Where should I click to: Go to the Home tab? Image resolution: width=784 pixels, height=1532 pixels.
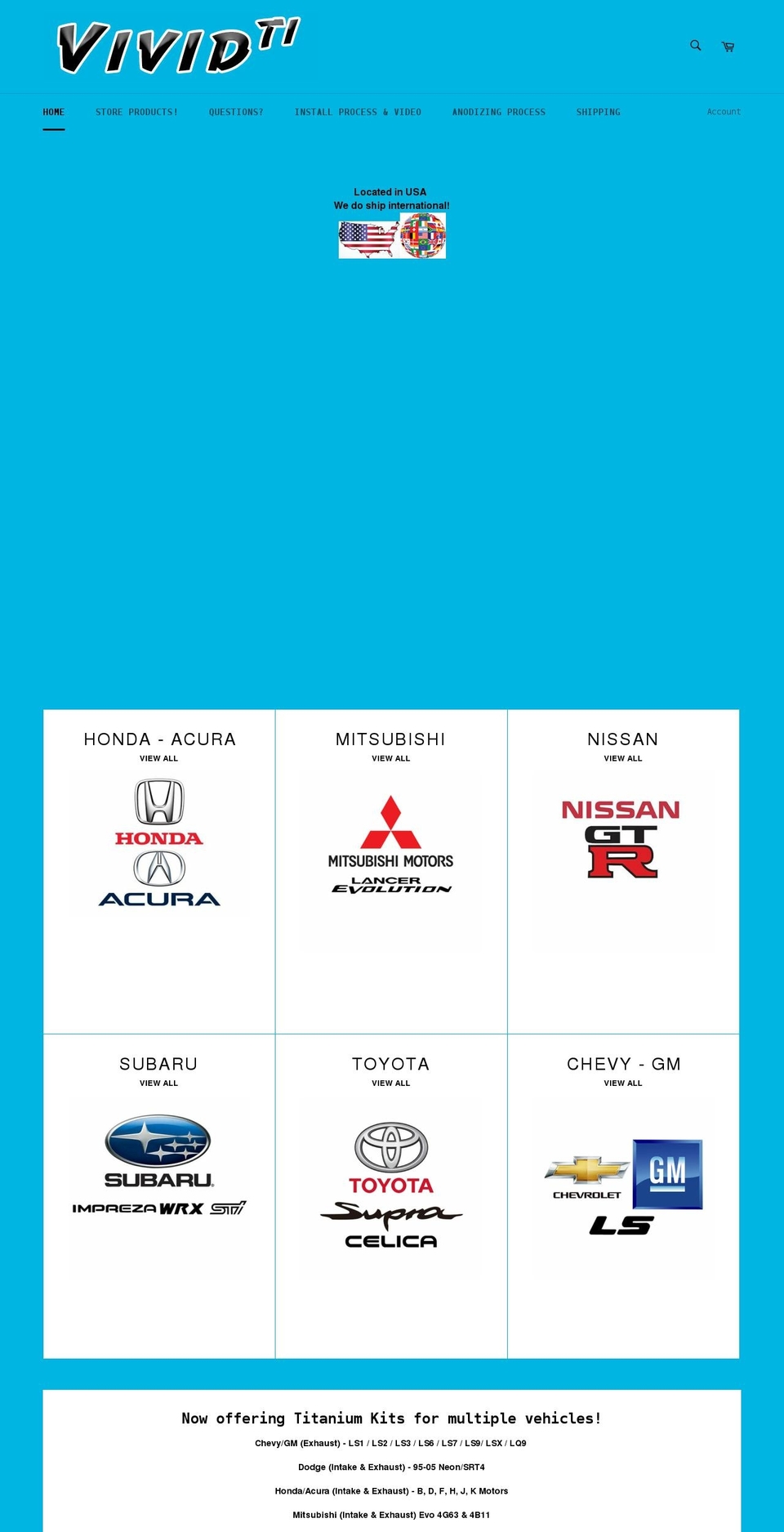pos(54,112)
